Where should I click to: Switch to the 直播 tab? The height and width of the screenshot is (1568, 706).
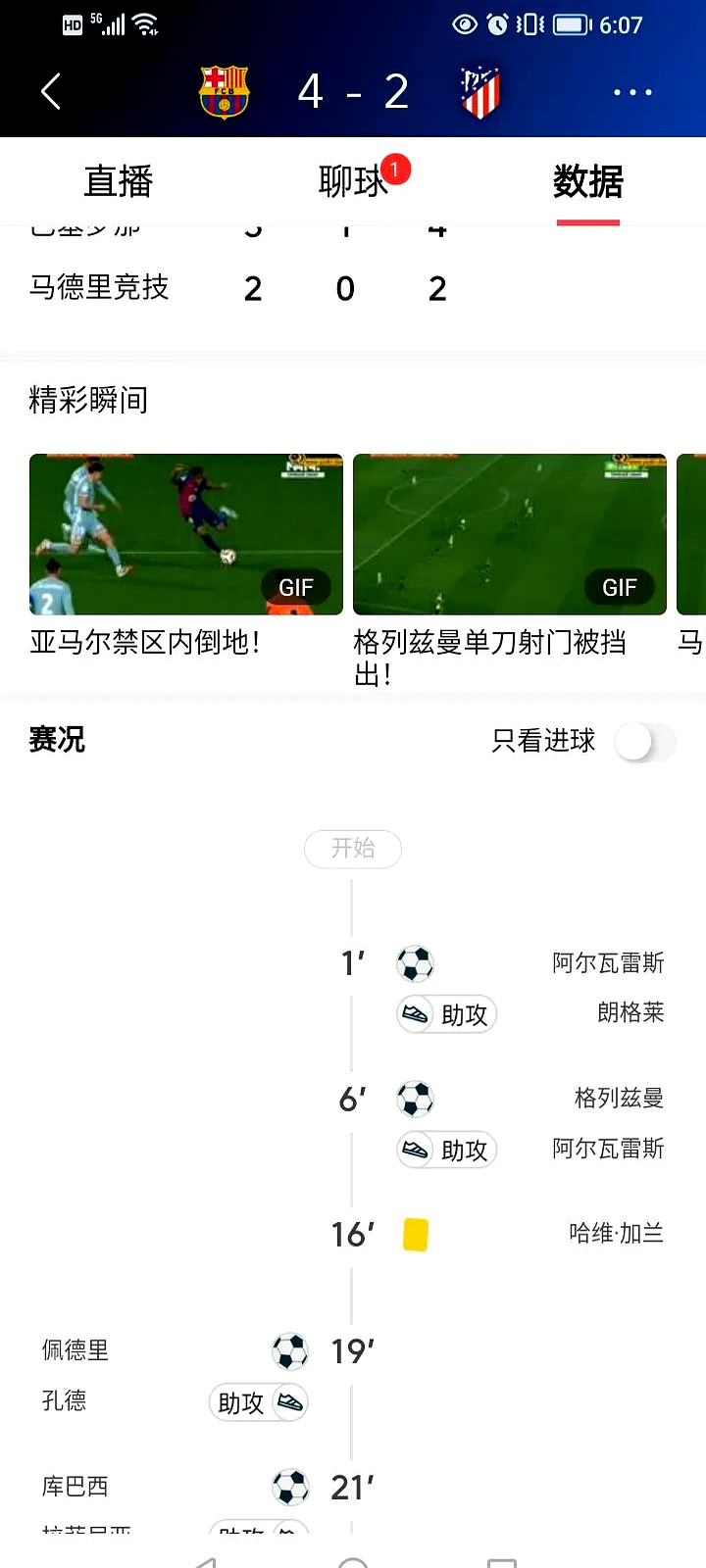pos(117,182)
